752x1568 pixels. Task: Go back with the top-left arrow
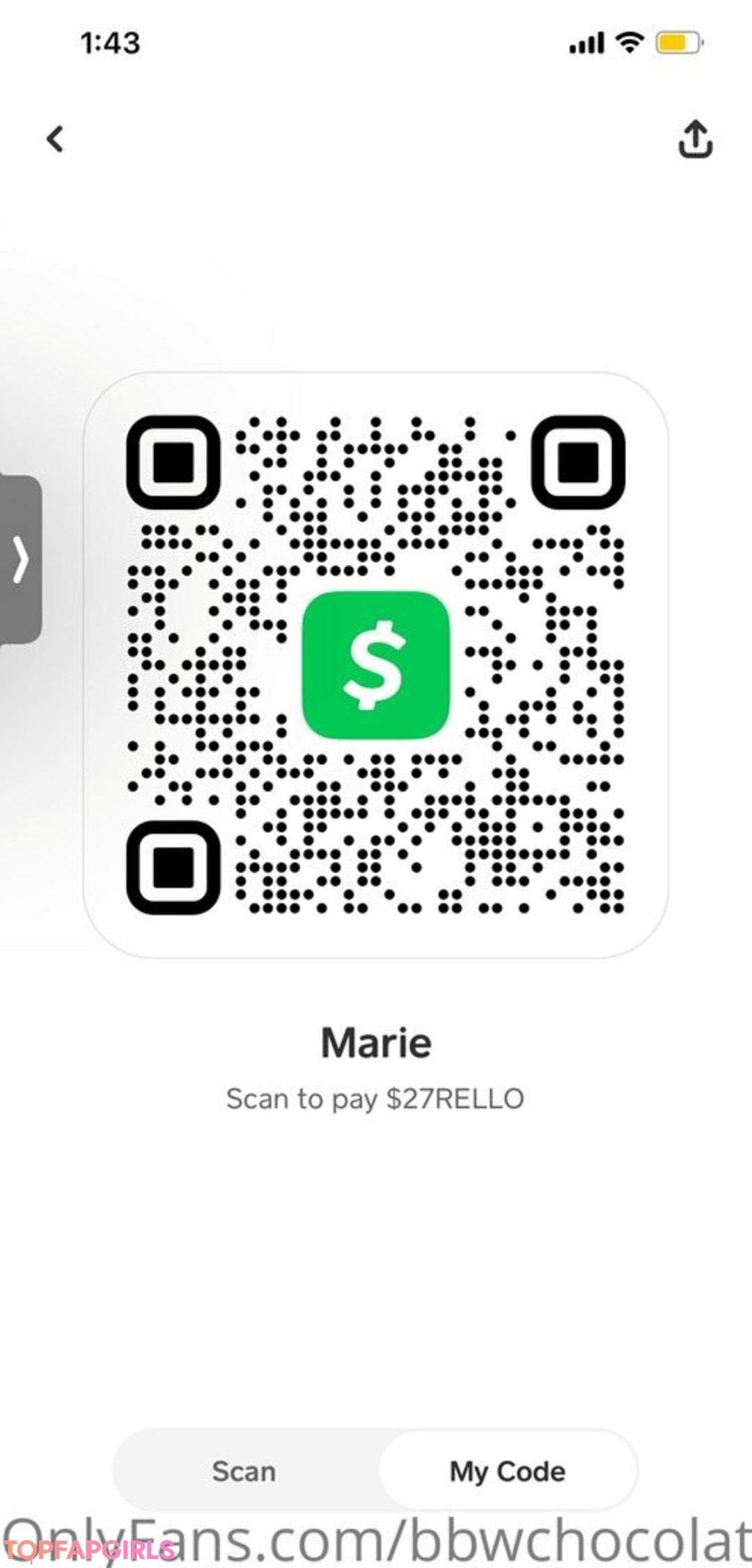[x=56, y=139]
